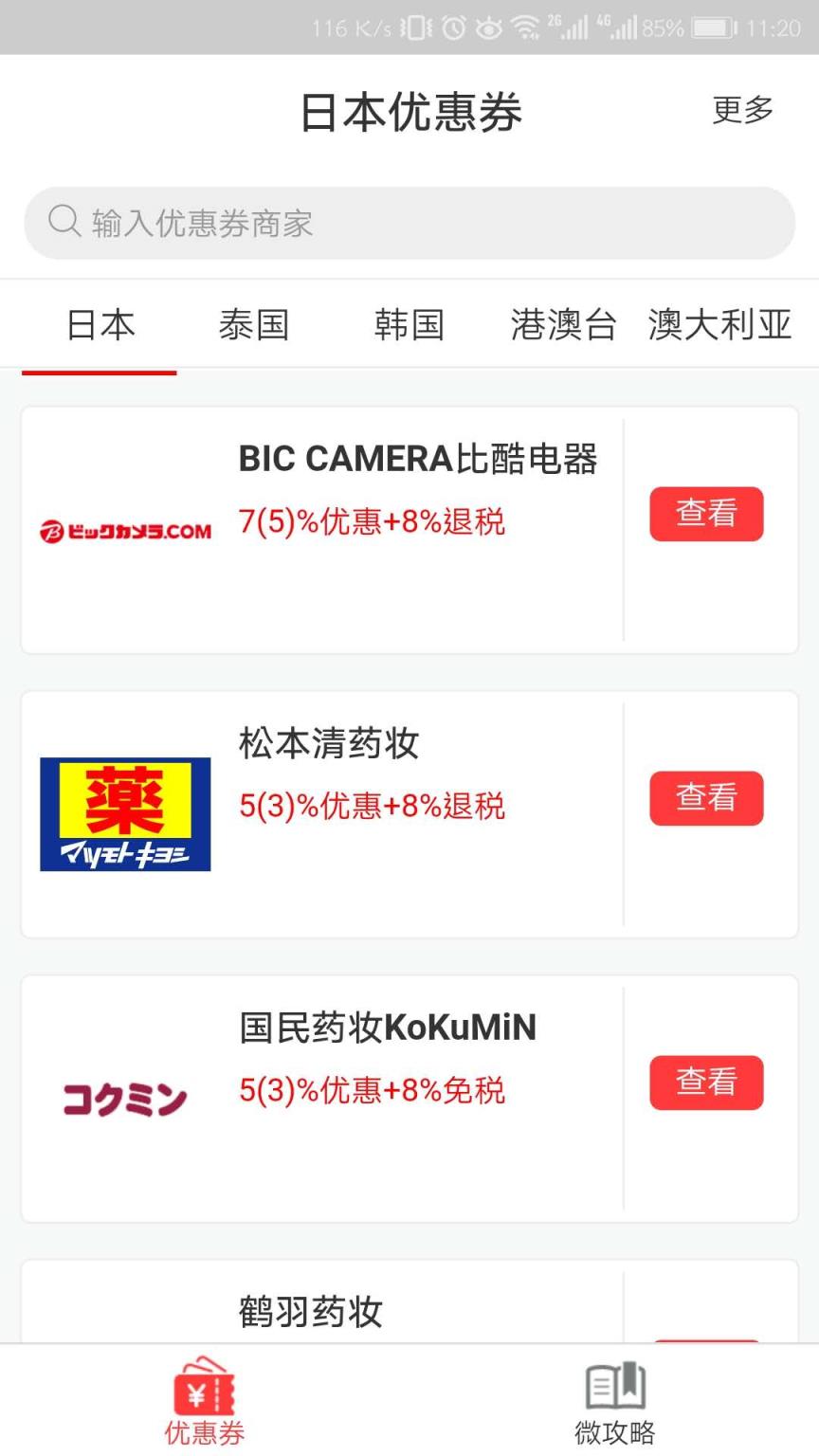Click the BIC CAMERA merchant logo
819x1456 pixels.
[123, 531]
